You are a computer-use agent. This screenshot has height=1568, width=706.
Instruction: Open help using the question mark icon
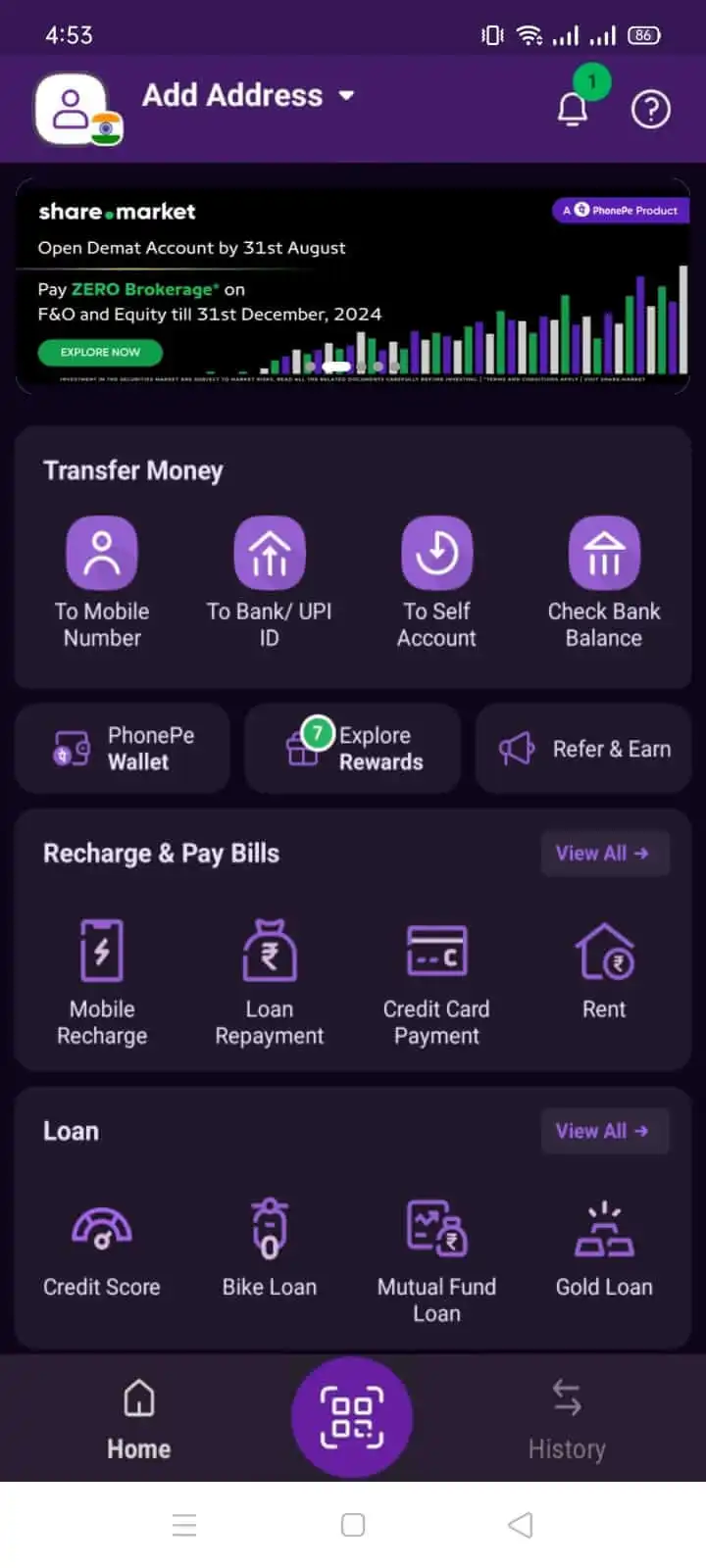(650, 110)
